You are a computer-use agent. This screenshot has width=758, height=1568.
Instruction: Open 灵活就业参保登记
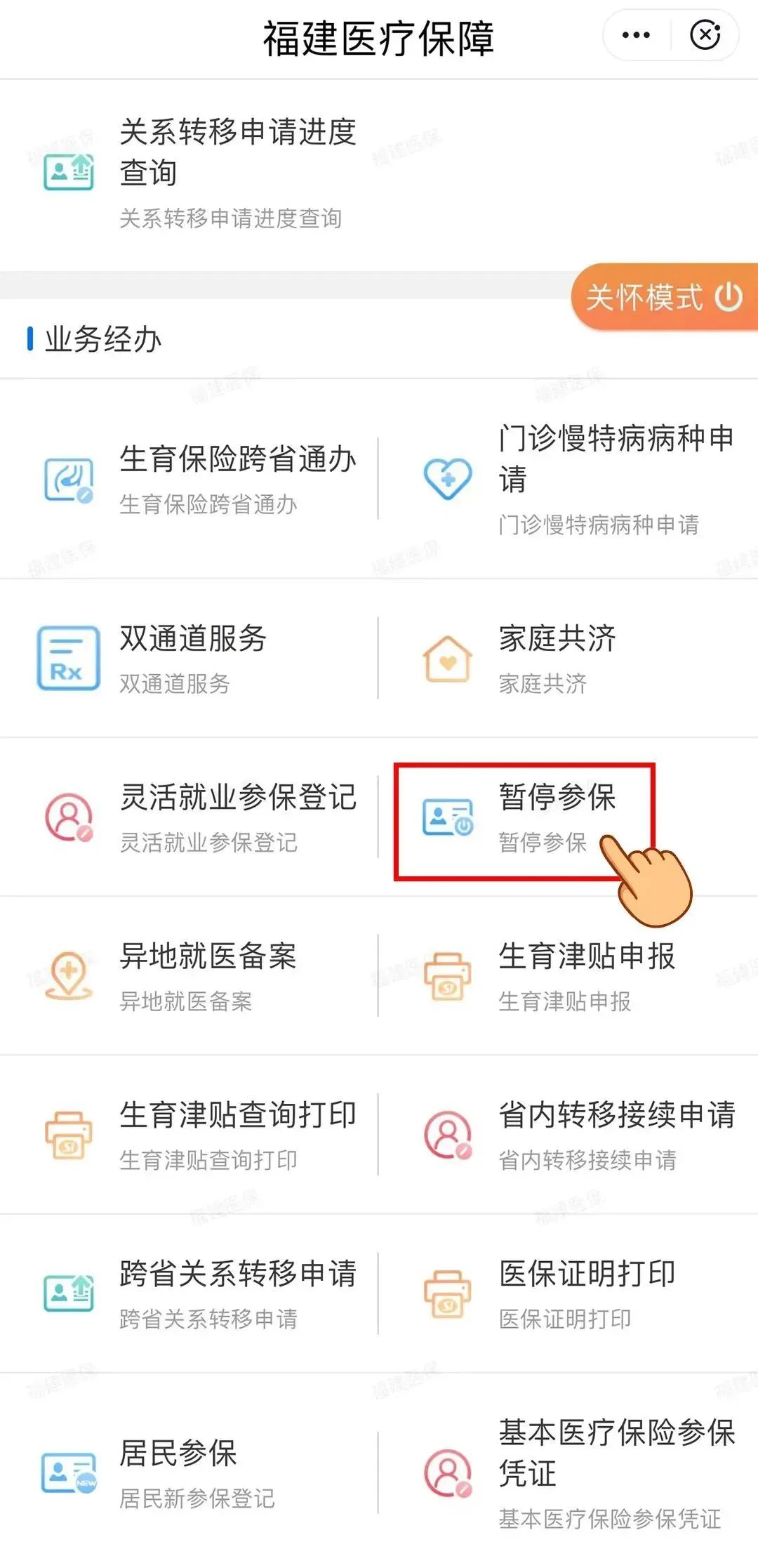[x=189, y=817]
